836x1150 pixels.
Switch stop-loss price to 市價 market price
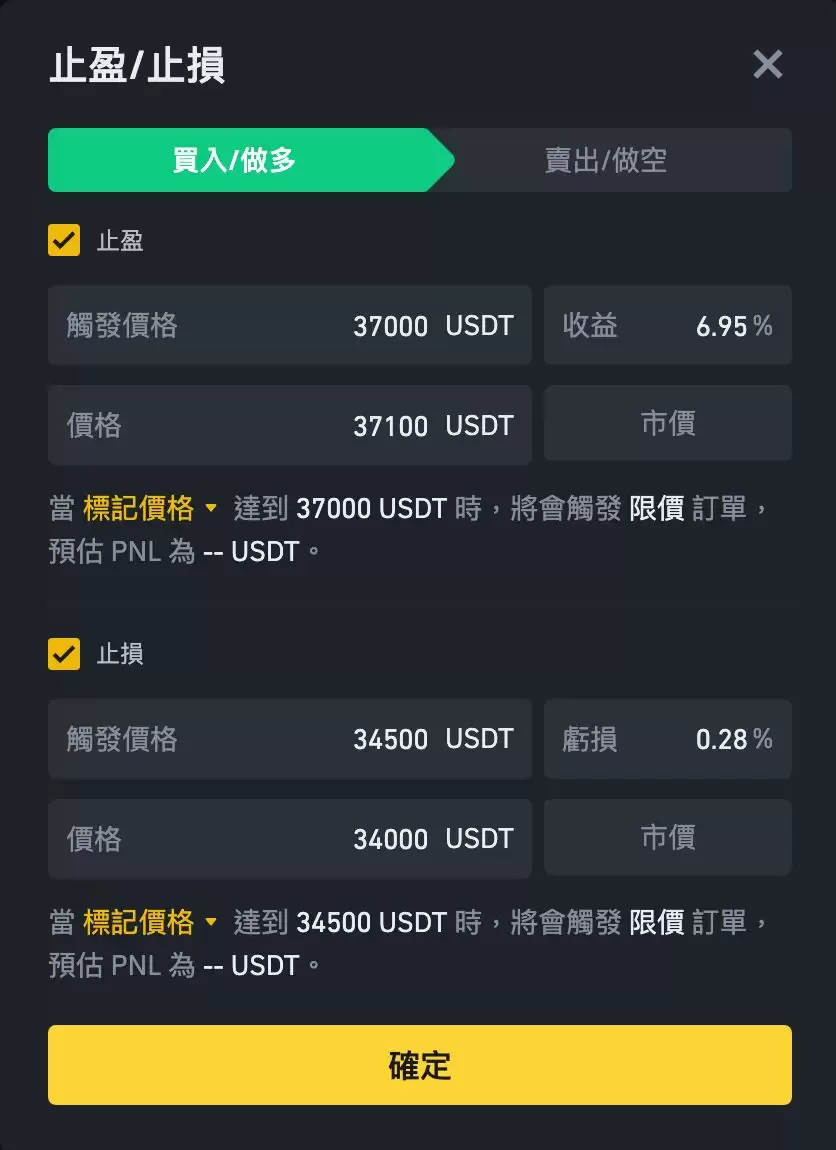[667, 837]
